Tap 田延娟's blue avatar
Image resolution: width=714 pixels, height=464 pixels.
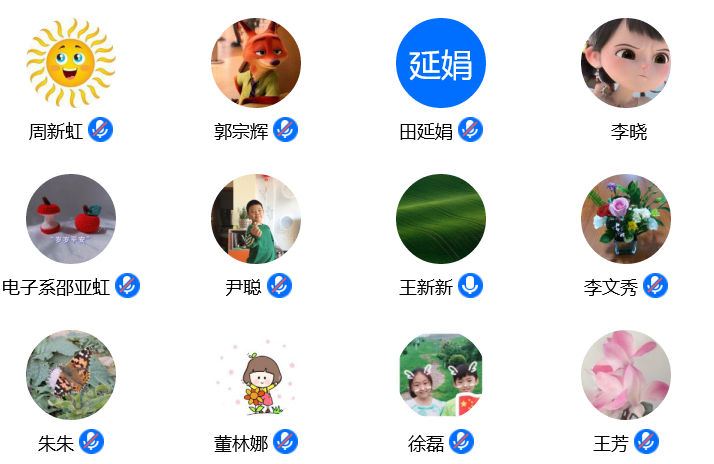[x=441, y=63]
